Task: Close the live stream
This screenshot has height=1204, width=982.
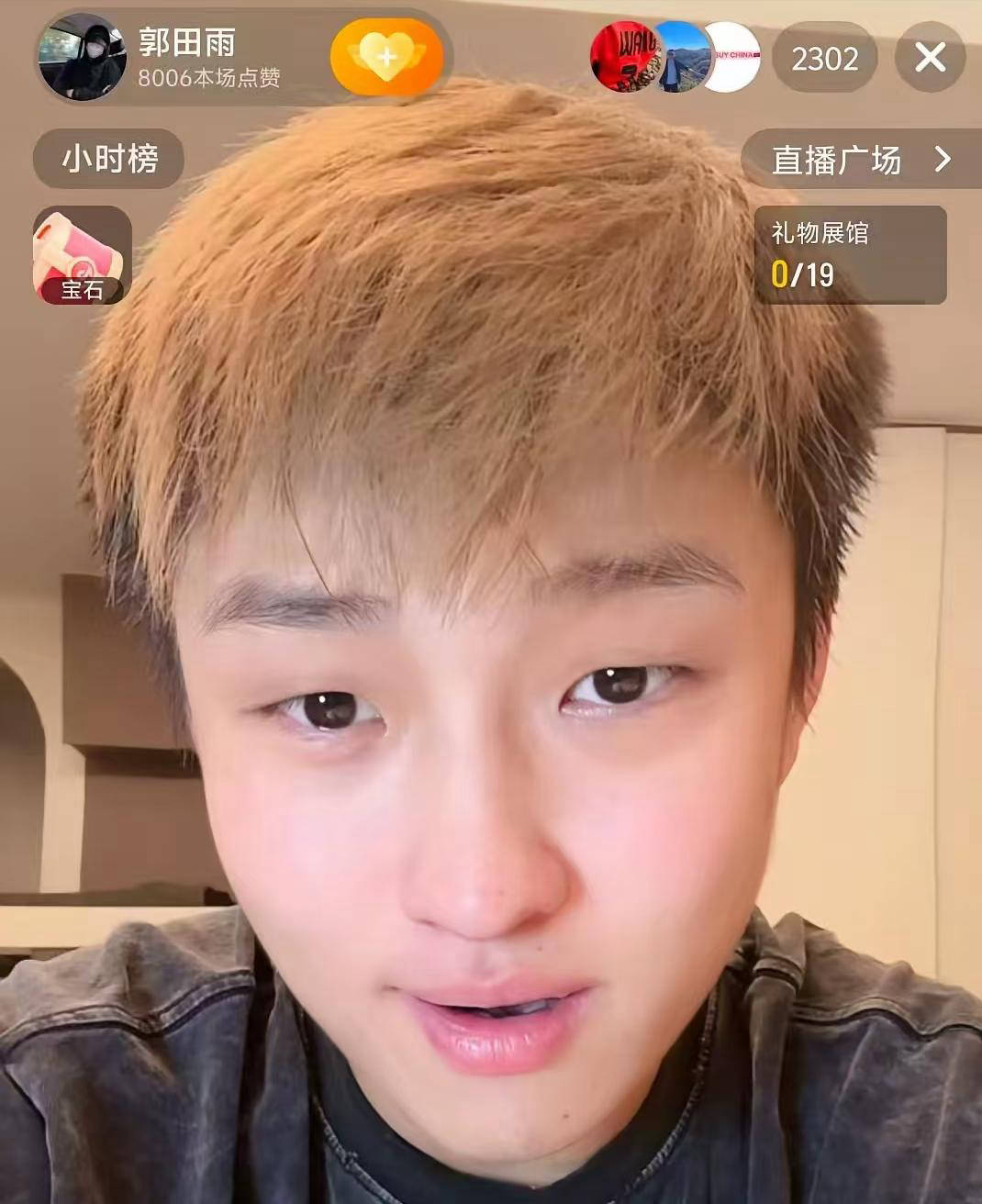Action: 930,58
